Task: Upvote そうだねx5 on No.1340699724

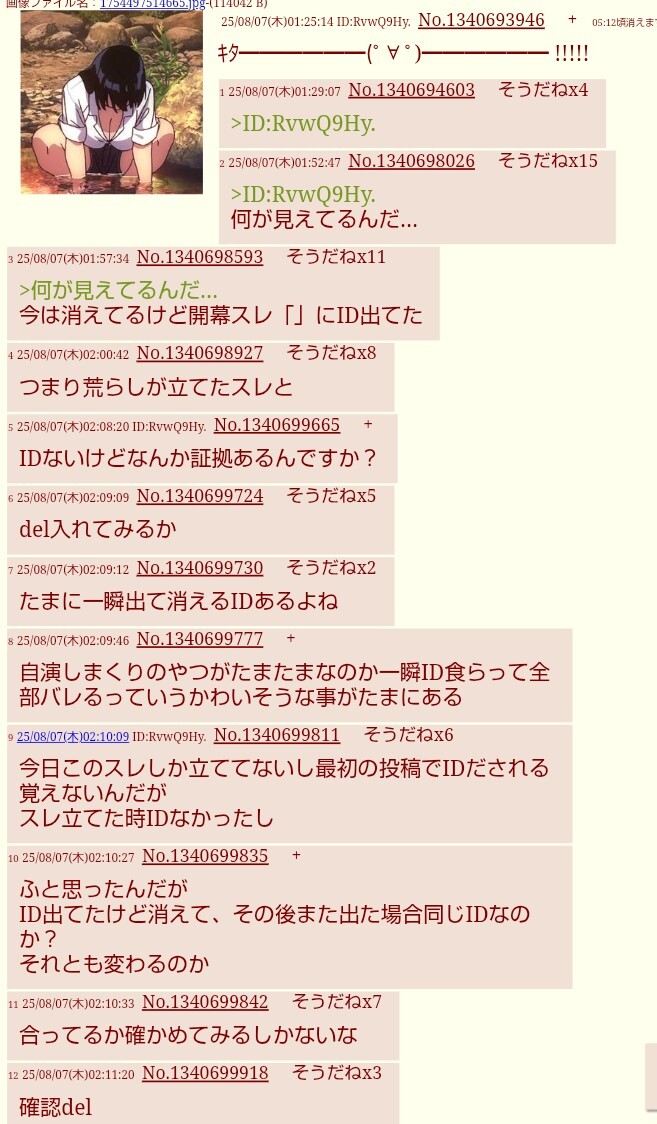Action: click(331, 496)
